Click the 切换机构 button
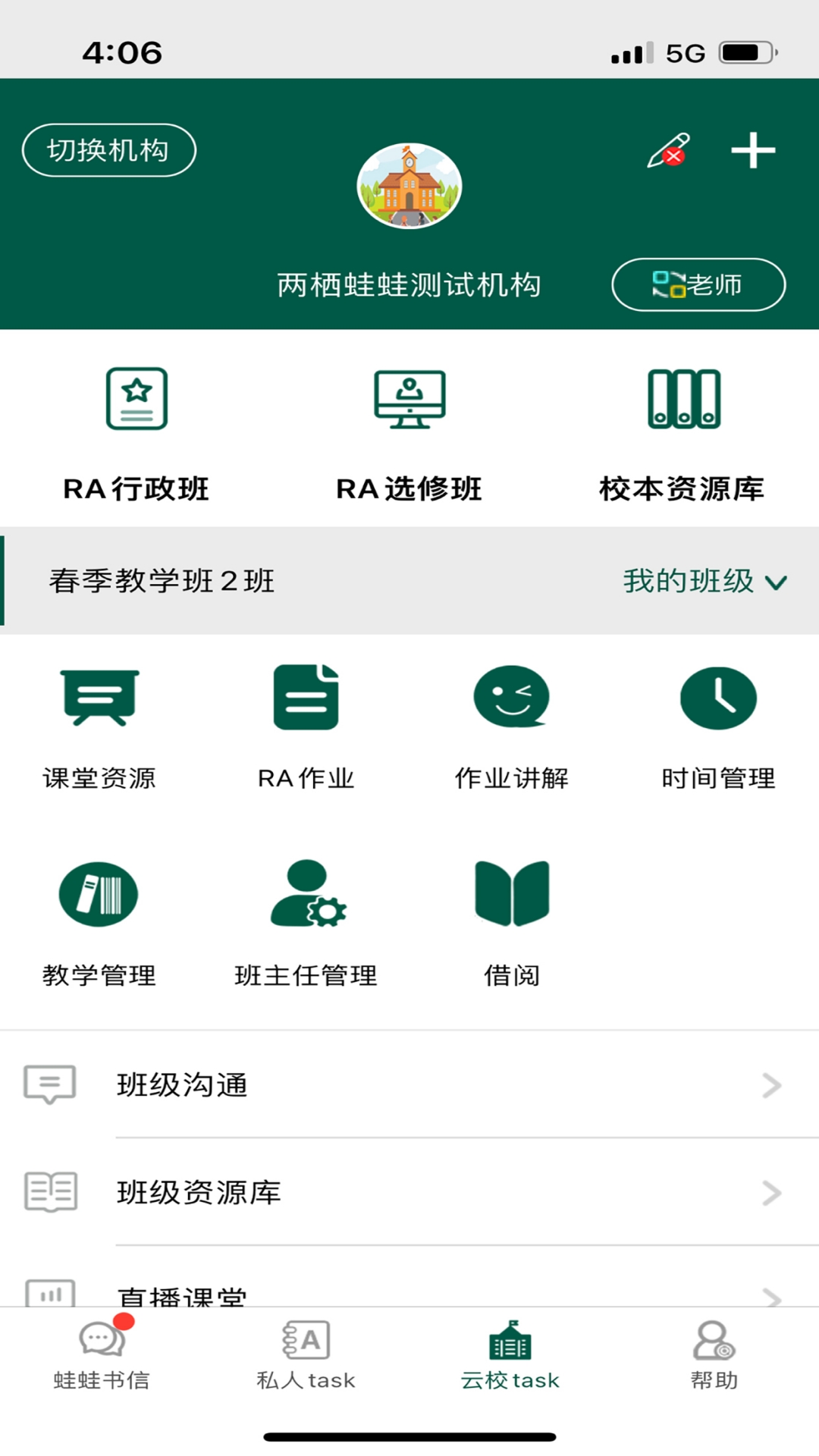The height and width of the screenshot is (1456, 819). click(x=108, y=150)
